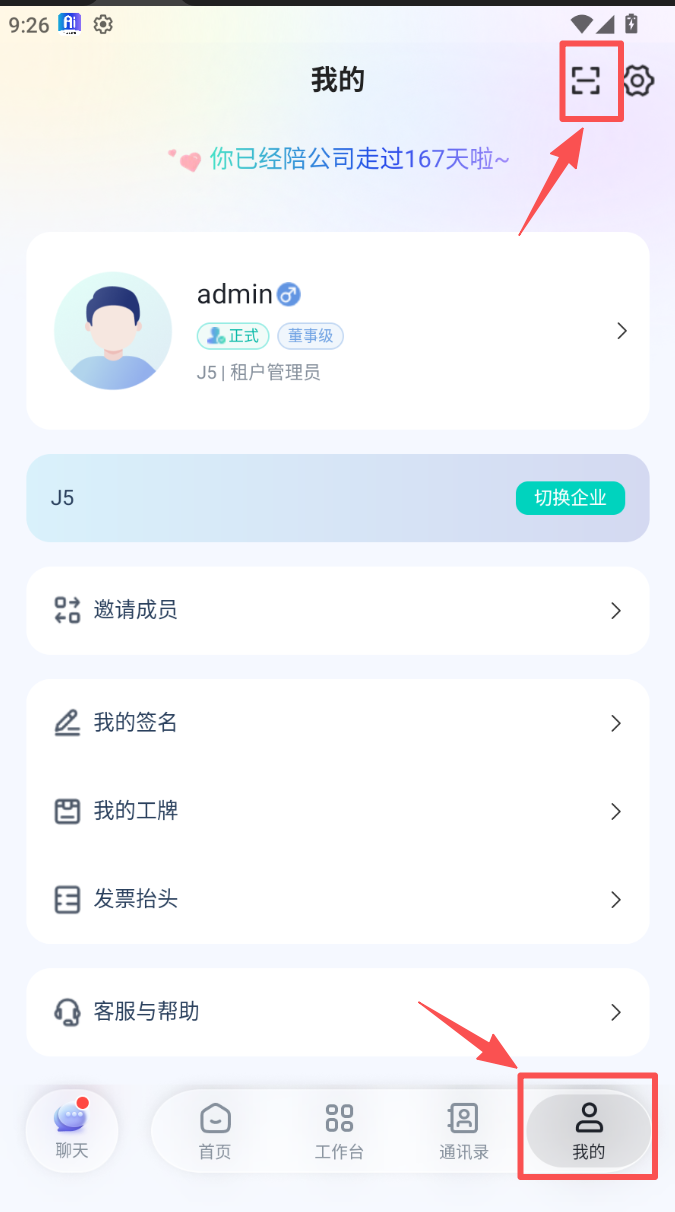Open 客服与帮助 row

(x=338, y=1012)
